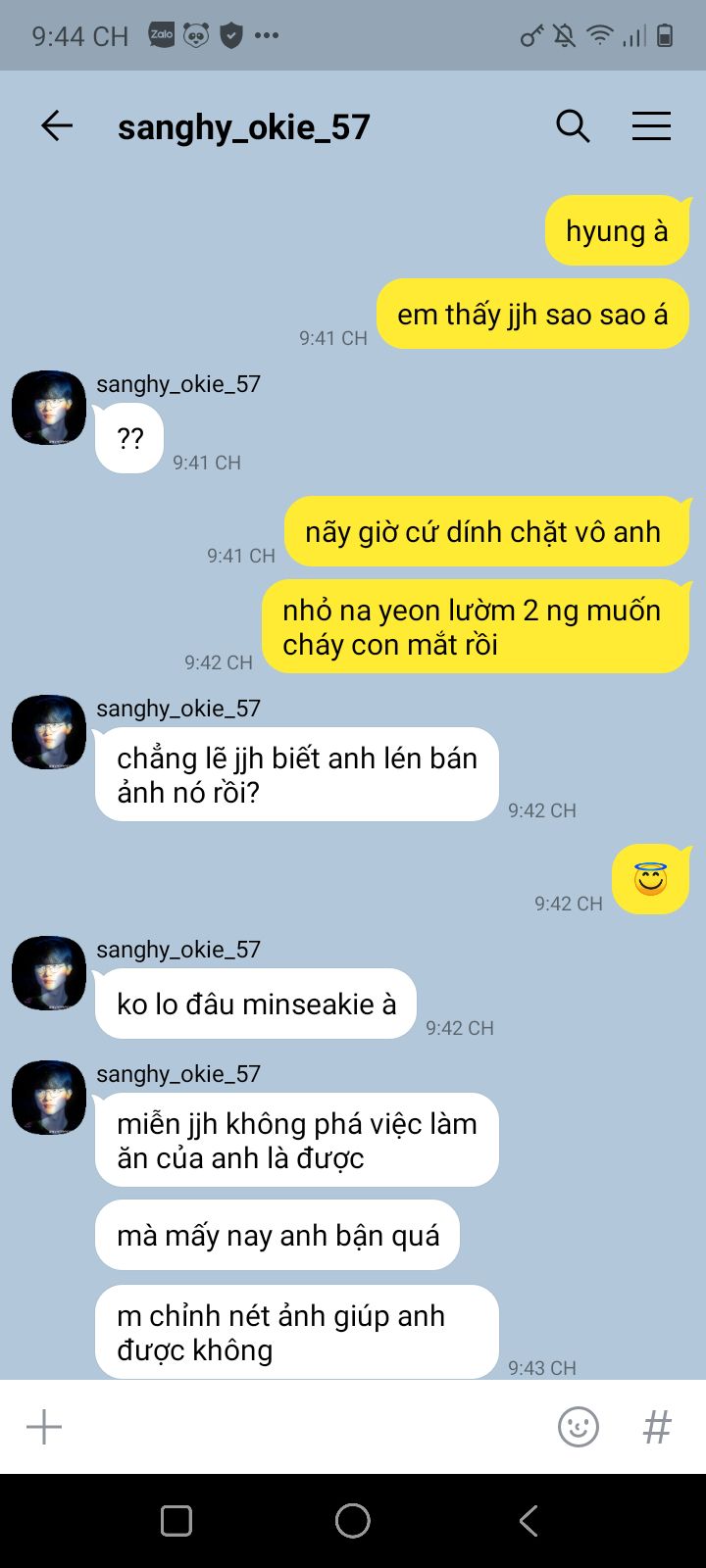Tap the hashtag search icon
This screenshot has height=1568, width=706.
pos(657,1427)
